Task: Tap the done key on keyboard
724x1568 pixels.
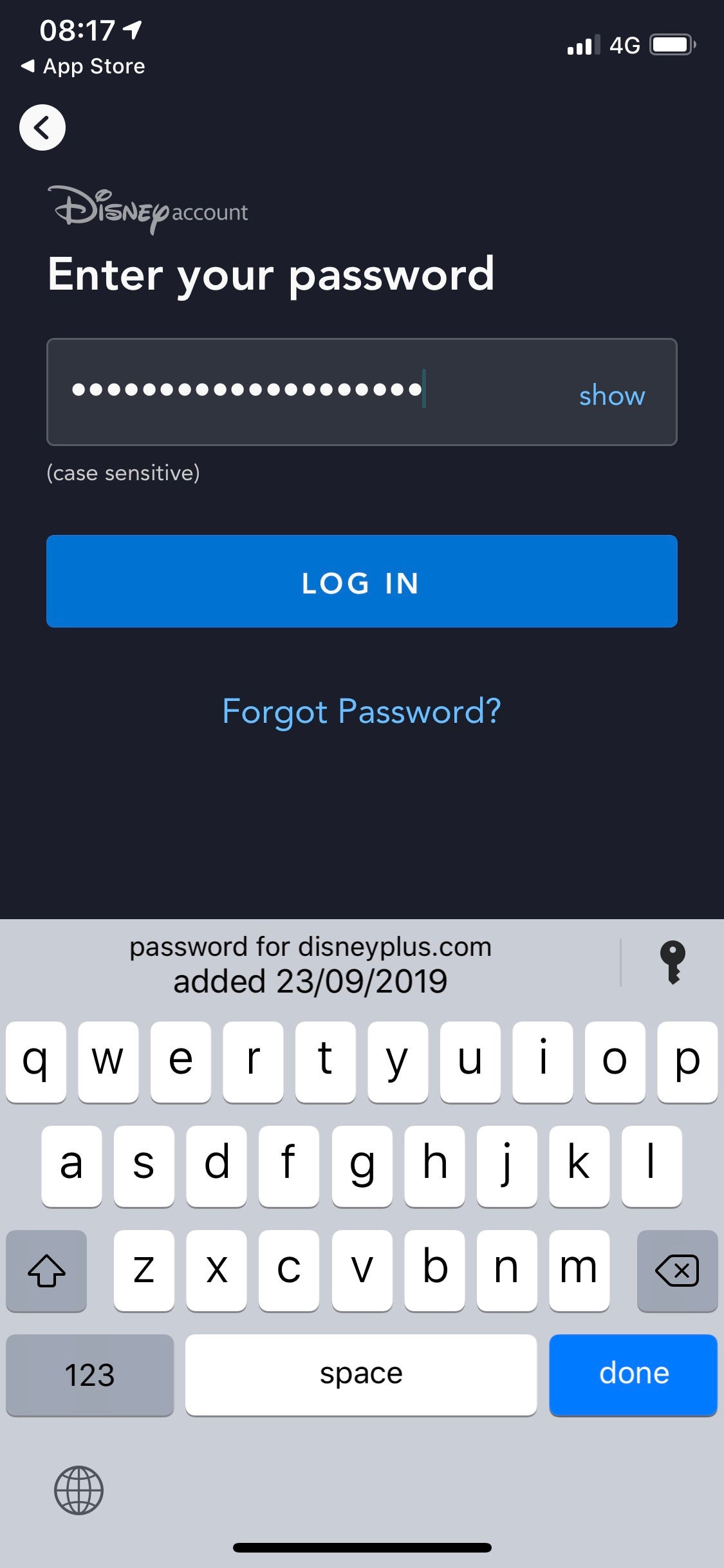Action: pyautogui.click(x=633, y=1375)
